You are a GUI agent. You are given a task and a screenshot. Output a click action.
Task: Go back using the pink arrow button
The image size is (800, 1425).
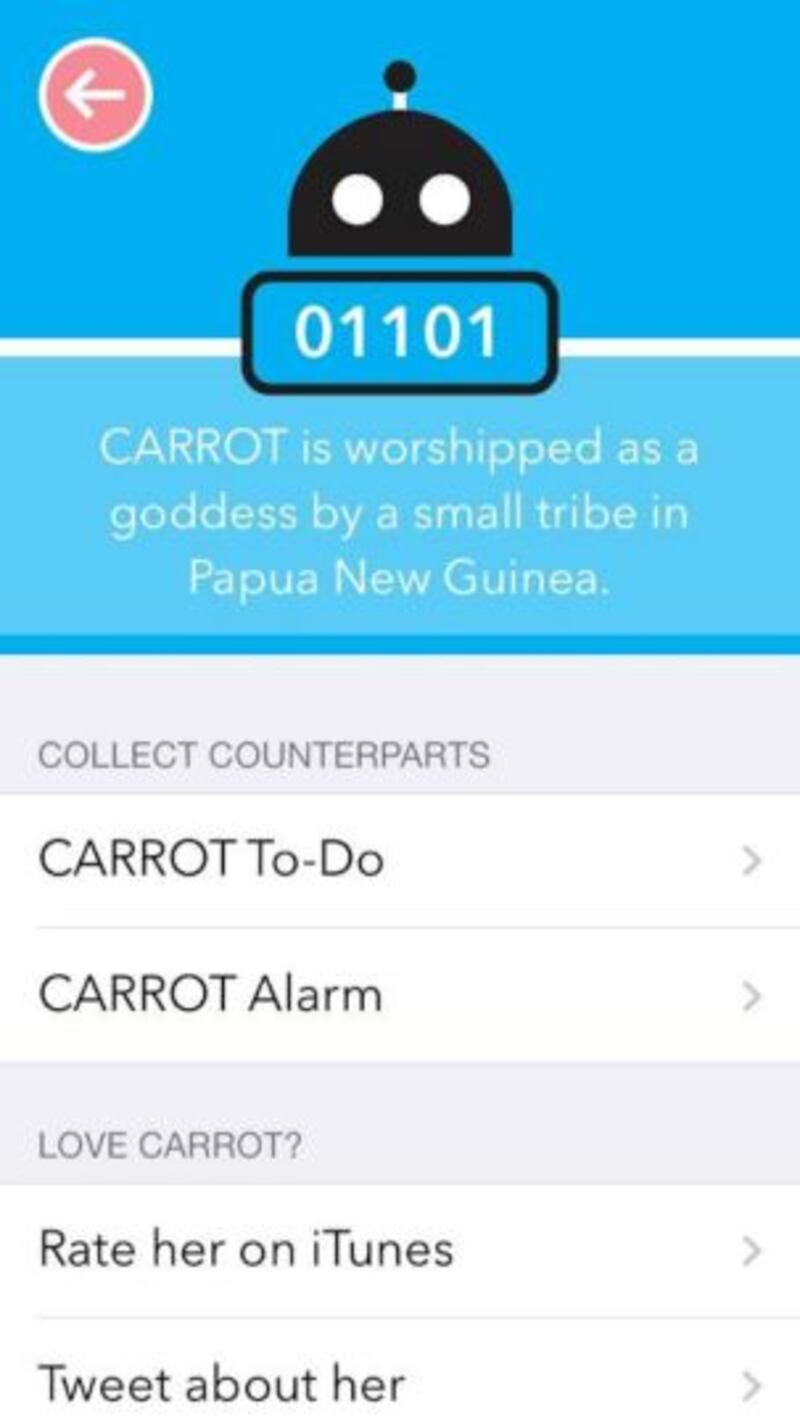95,95
